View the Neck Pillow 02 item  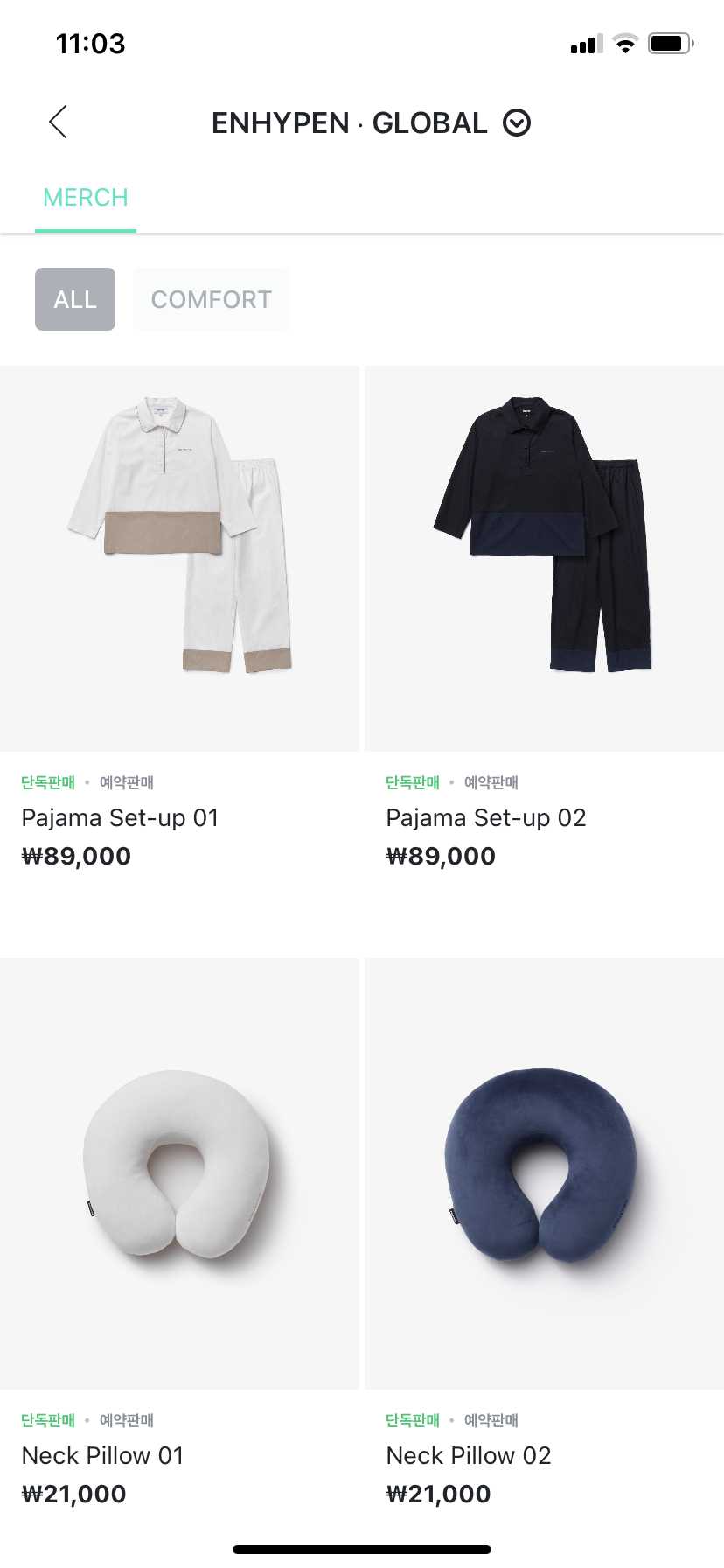pos(544,1172)
